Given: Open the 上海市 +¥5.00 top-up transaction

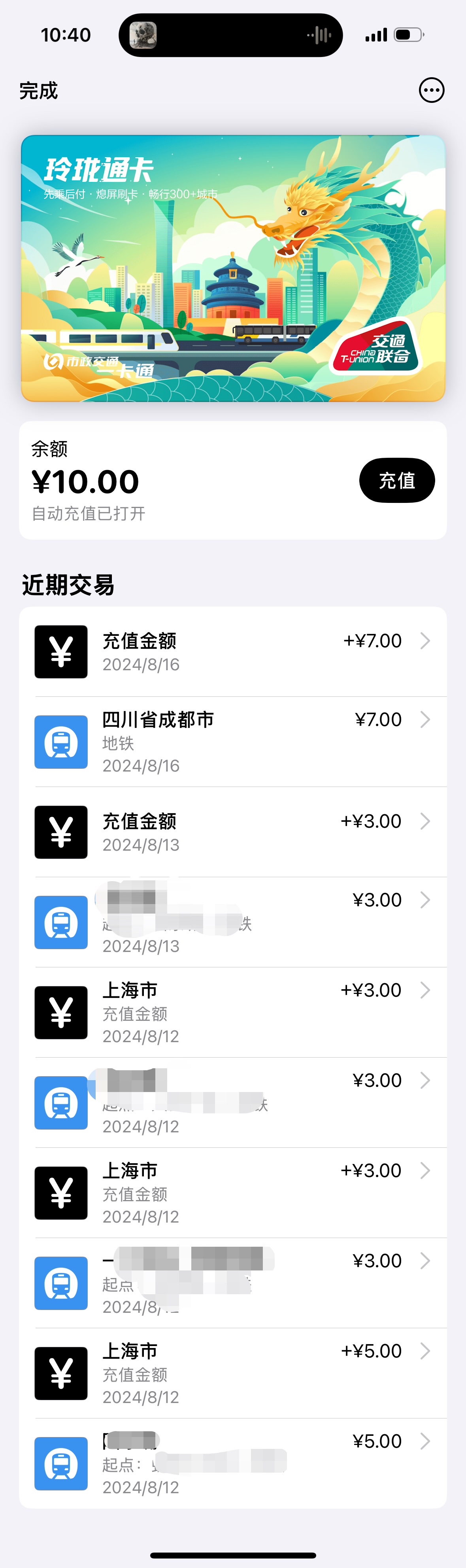Looking at the screenshot, I should [233, 1373].
